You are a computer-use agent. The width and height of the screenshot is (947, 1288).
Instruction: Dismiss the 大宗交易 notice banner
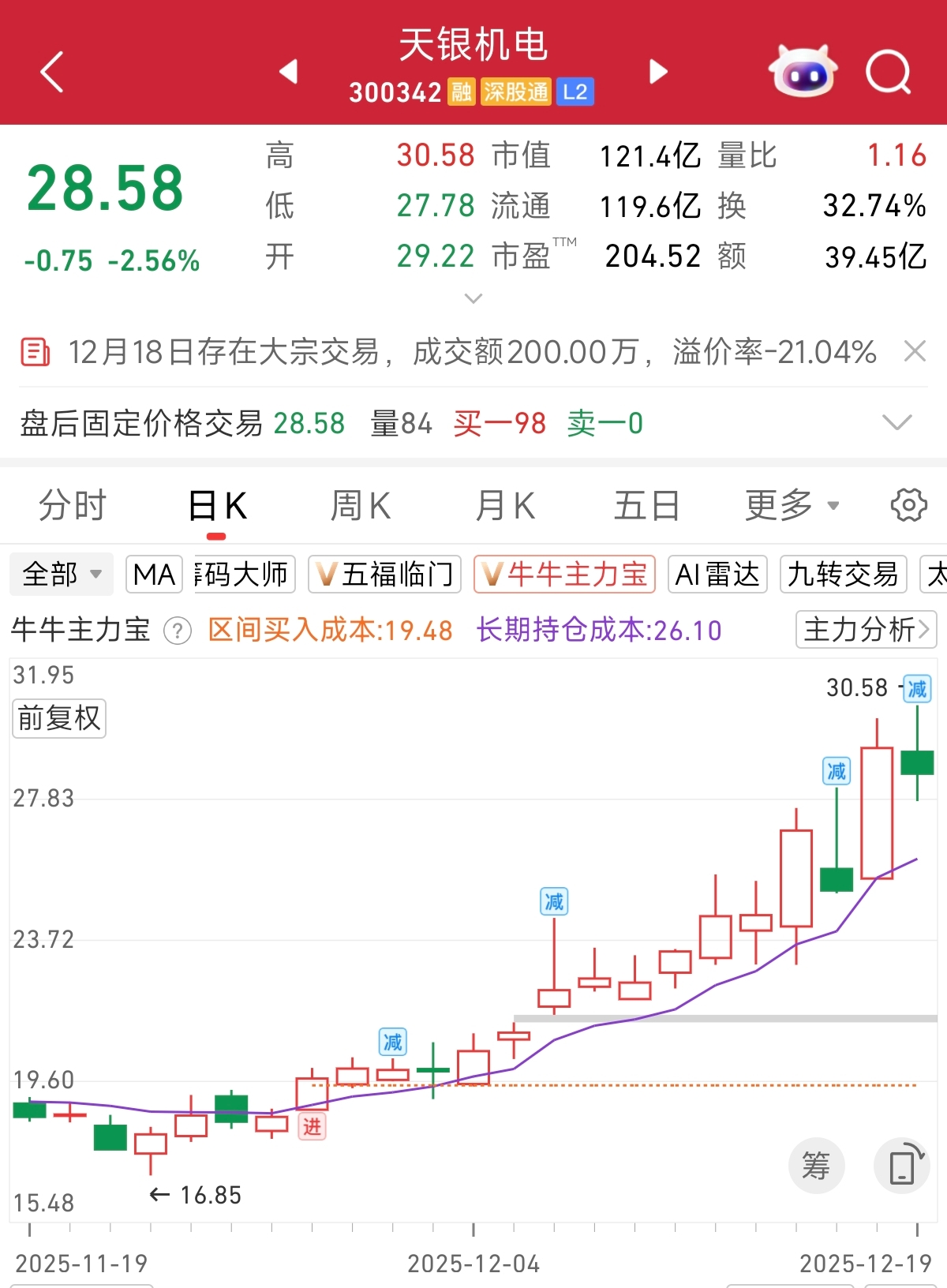pyautogui.click(x=915, y=351)
